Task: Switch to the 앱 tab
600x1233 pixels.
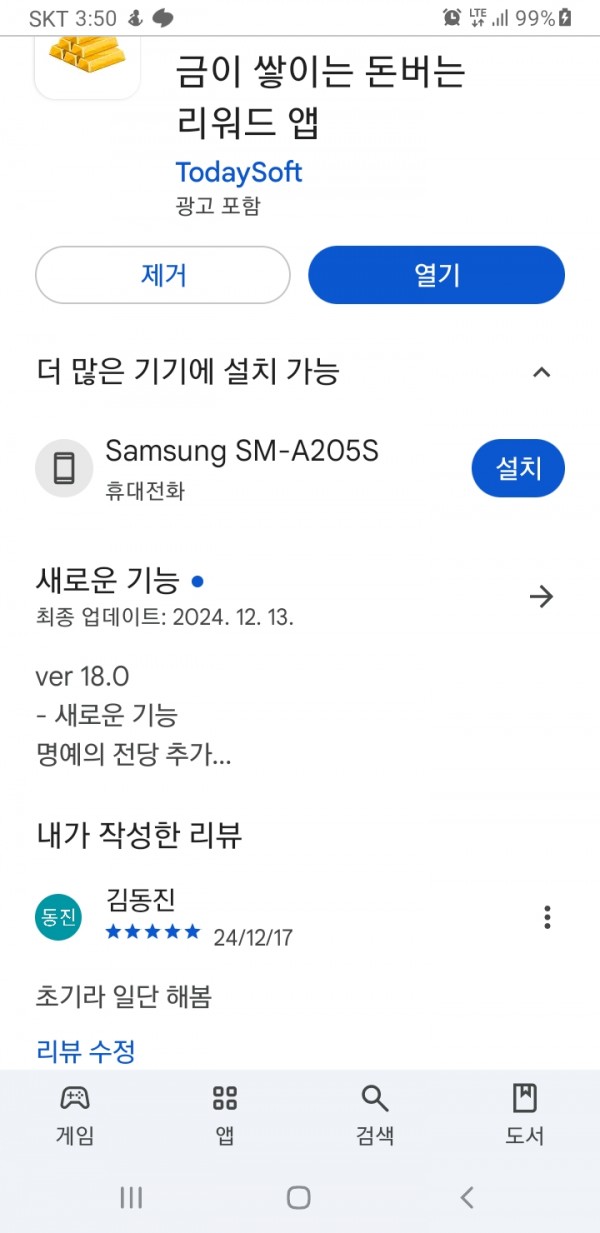Action: (225, 1115)
